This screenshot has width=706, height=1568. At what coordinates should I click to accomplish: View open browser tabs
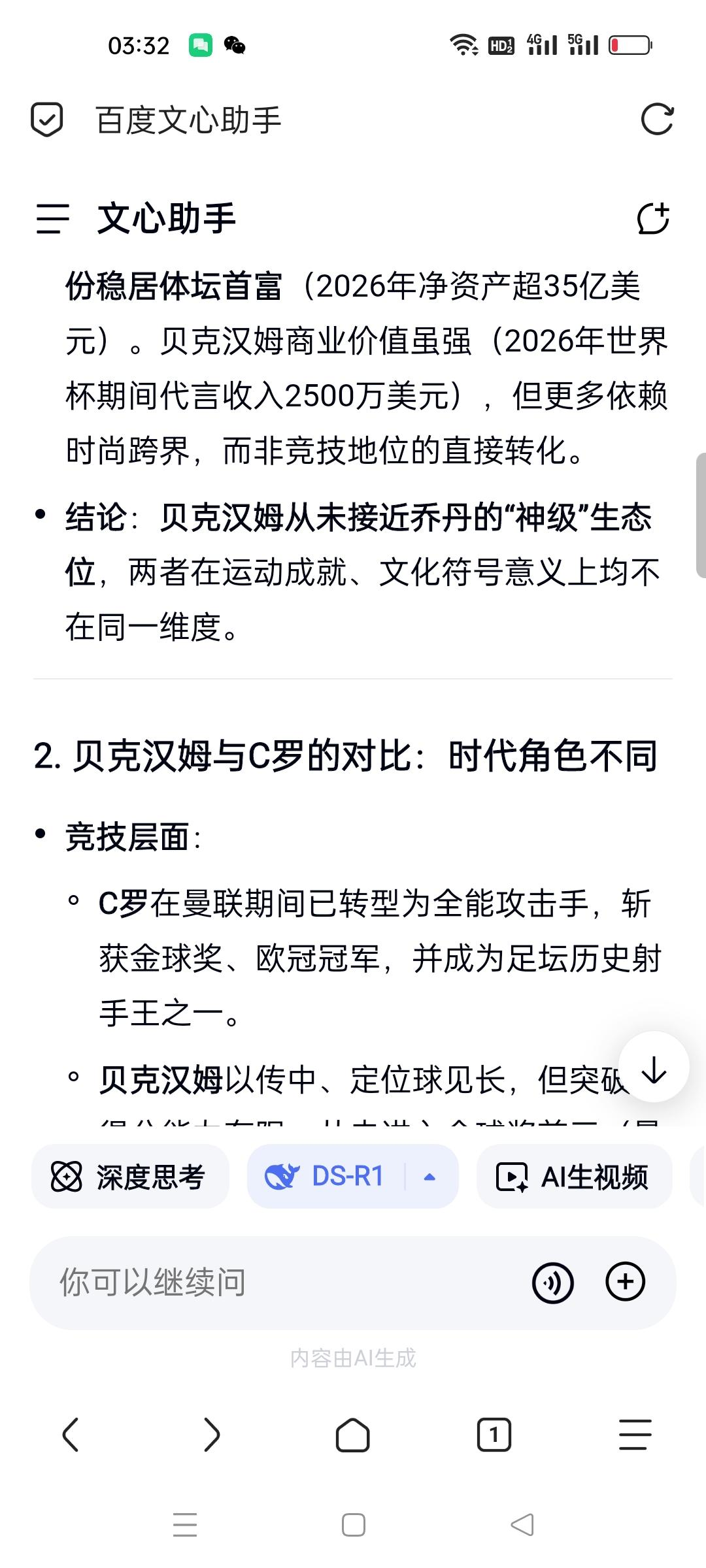(x=494, y=1435)
